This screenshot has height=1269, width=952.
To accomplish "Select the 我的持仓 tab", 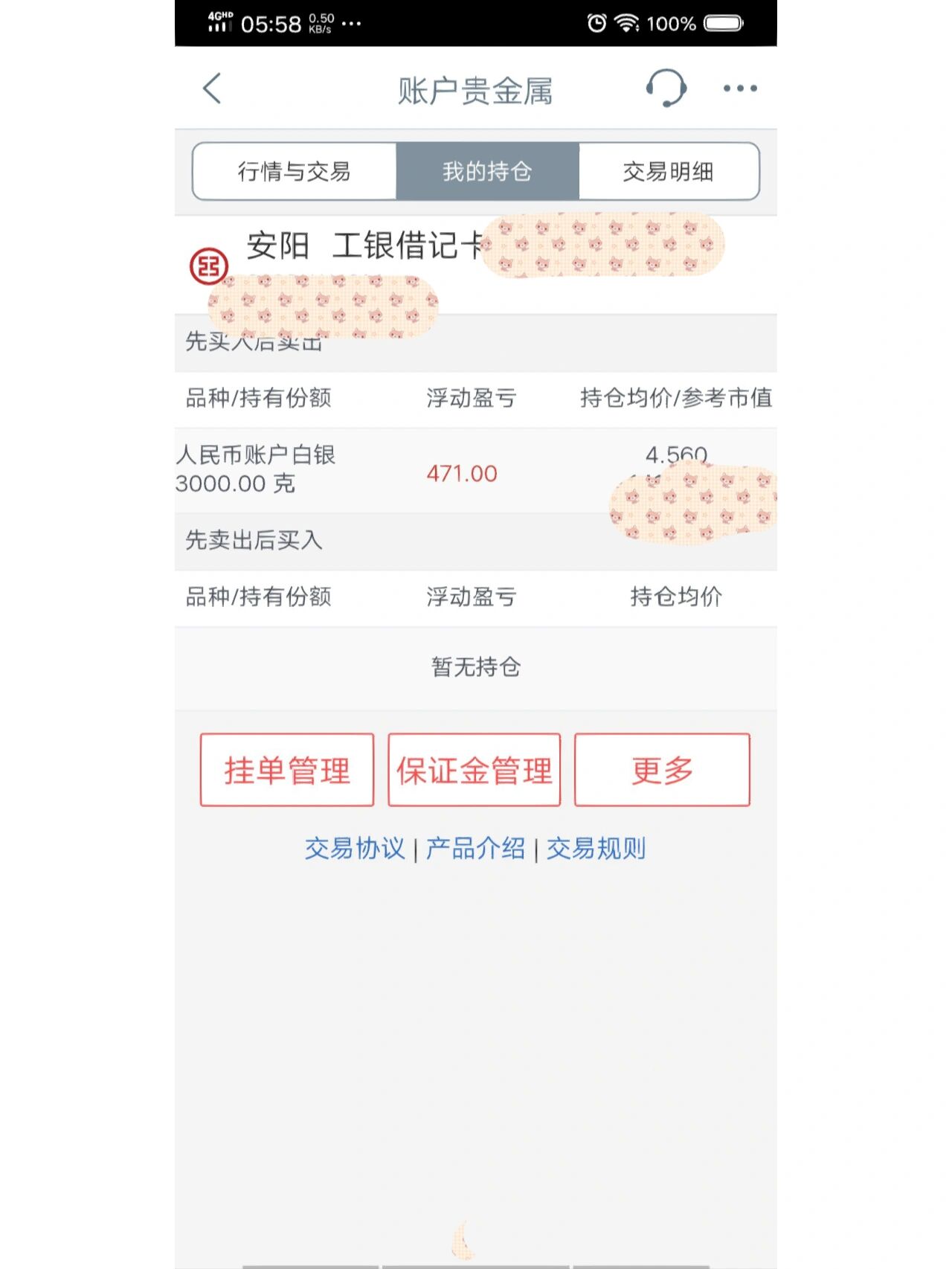I will (x=487, y=172).
